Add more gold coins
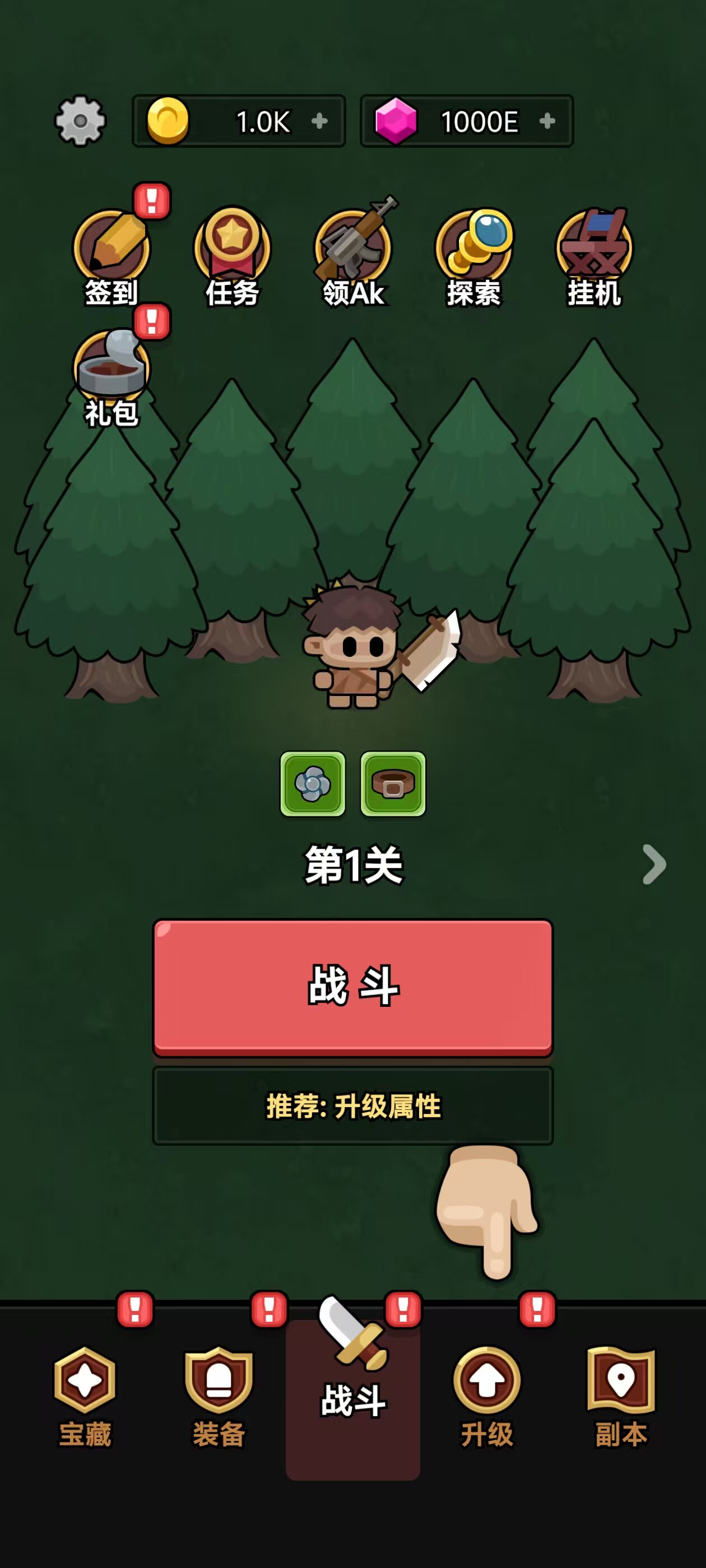This screenshot has width=706, height=1568. pos(319,121)
